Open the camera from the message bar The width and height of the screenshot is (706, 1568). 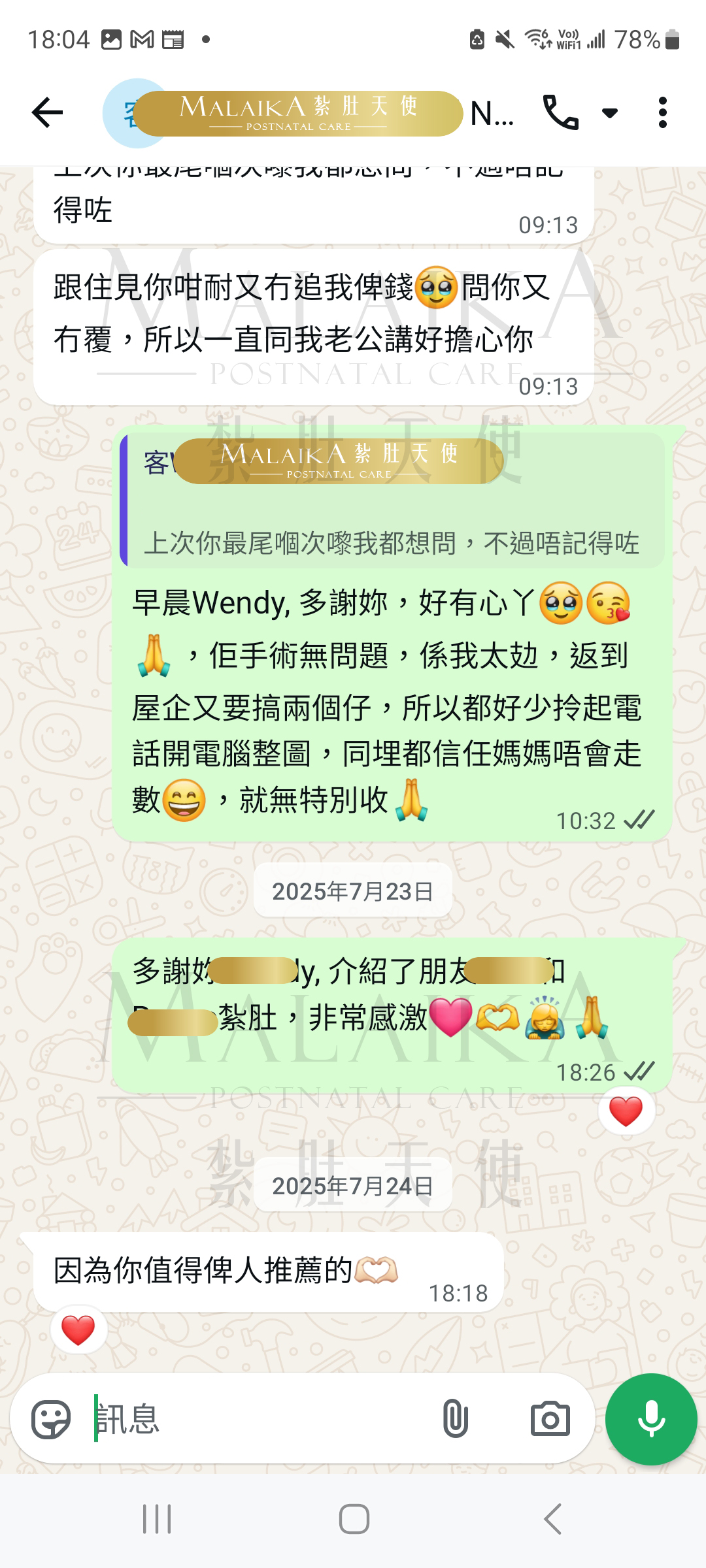click(x=550, y=1419)
